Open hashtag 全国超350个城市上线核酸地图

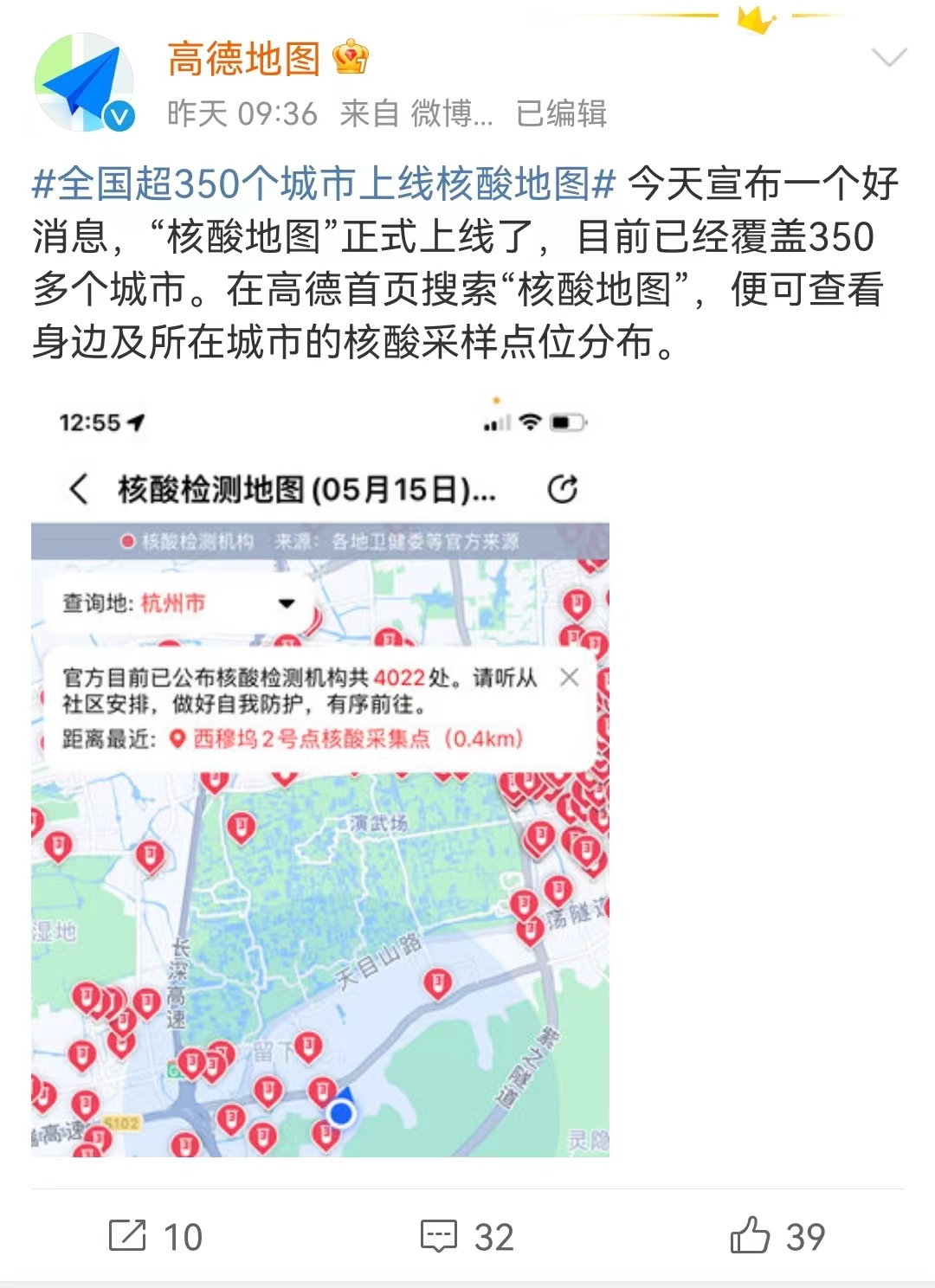coord(323,184)
